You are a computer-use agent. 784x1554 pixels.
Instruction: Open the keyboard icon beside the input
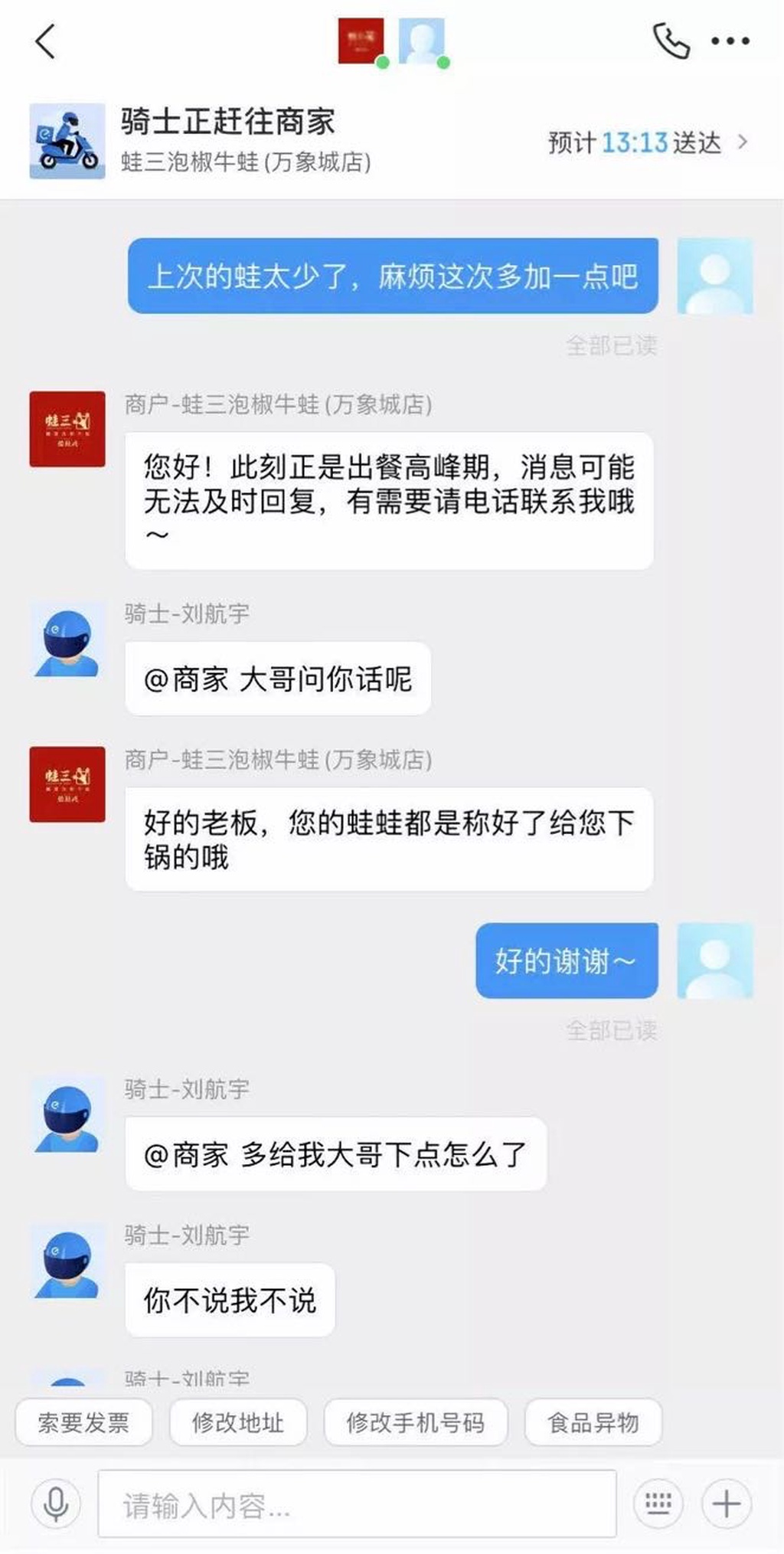coord(658,1503)
